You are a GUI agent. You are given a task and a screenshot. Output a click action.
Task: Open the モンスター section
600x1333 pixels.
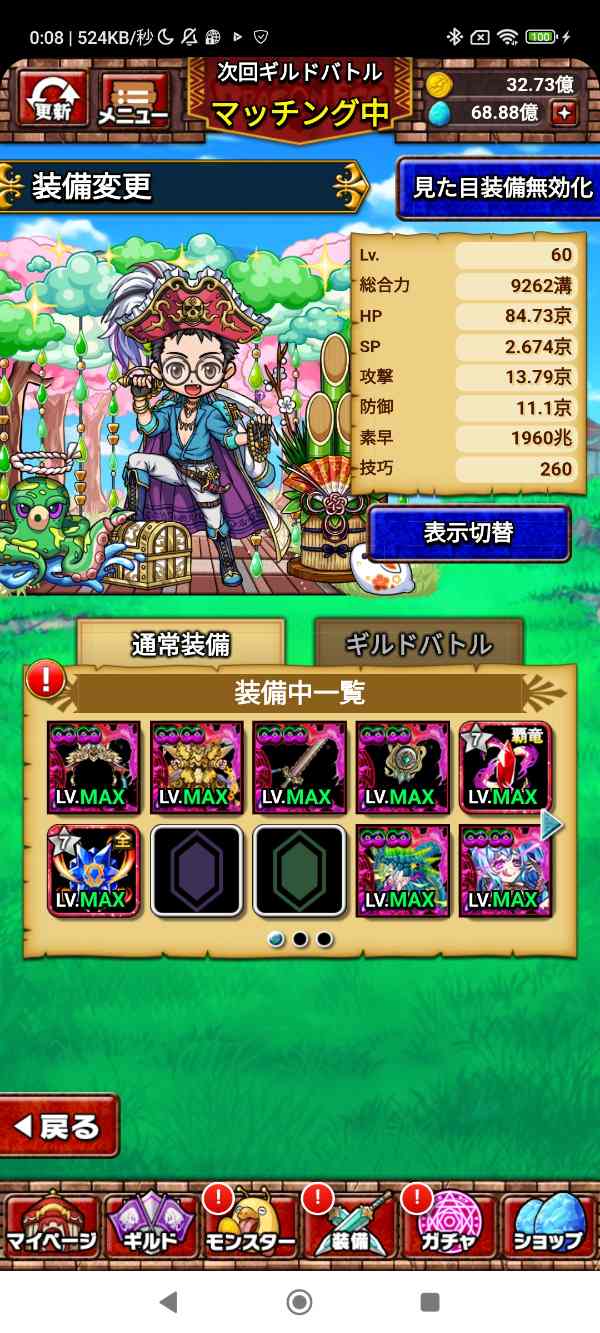[x=250, y=1230]
